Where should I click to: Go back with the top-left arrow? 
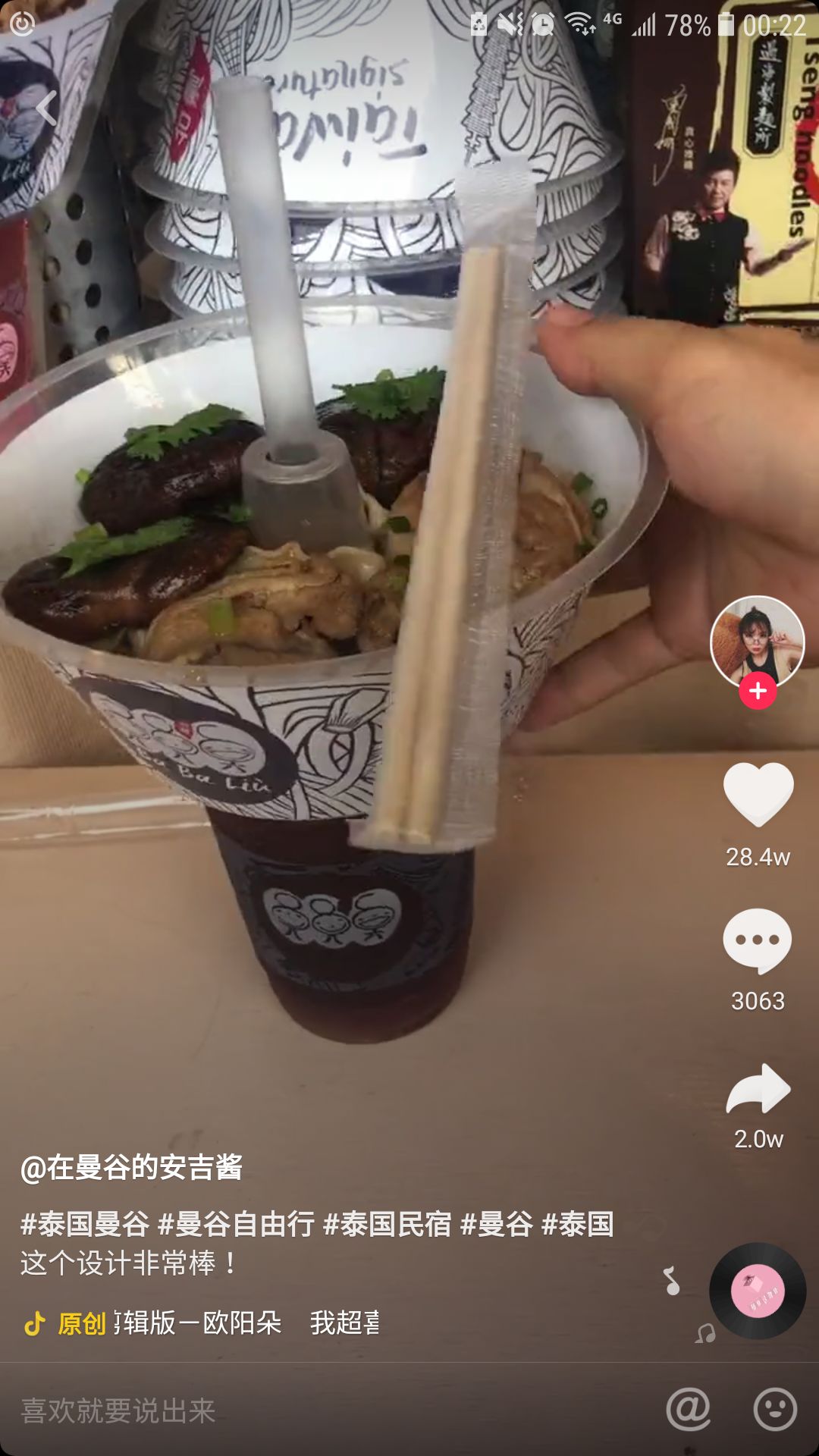click(x=47, y=108)
